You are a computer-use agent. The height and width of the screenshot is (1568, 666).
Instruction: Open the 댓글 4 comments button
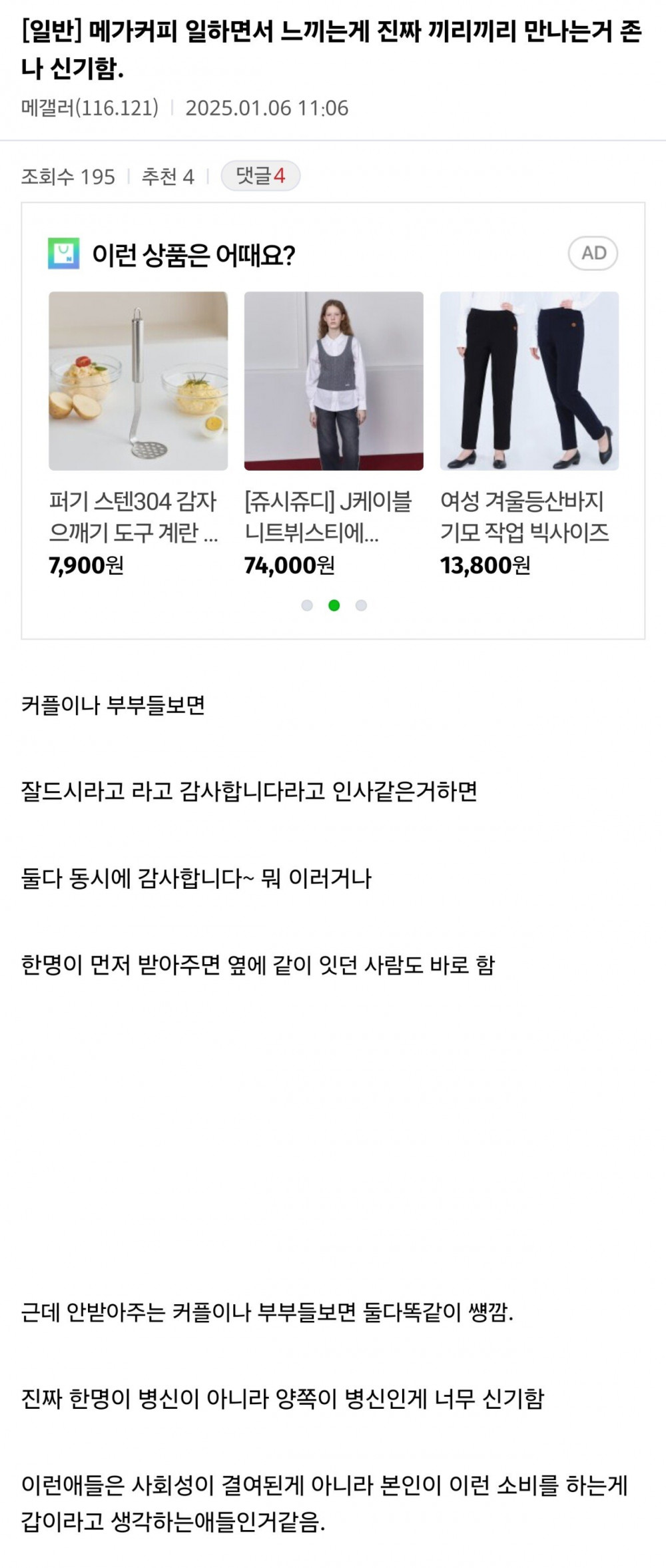pos(260,176)
